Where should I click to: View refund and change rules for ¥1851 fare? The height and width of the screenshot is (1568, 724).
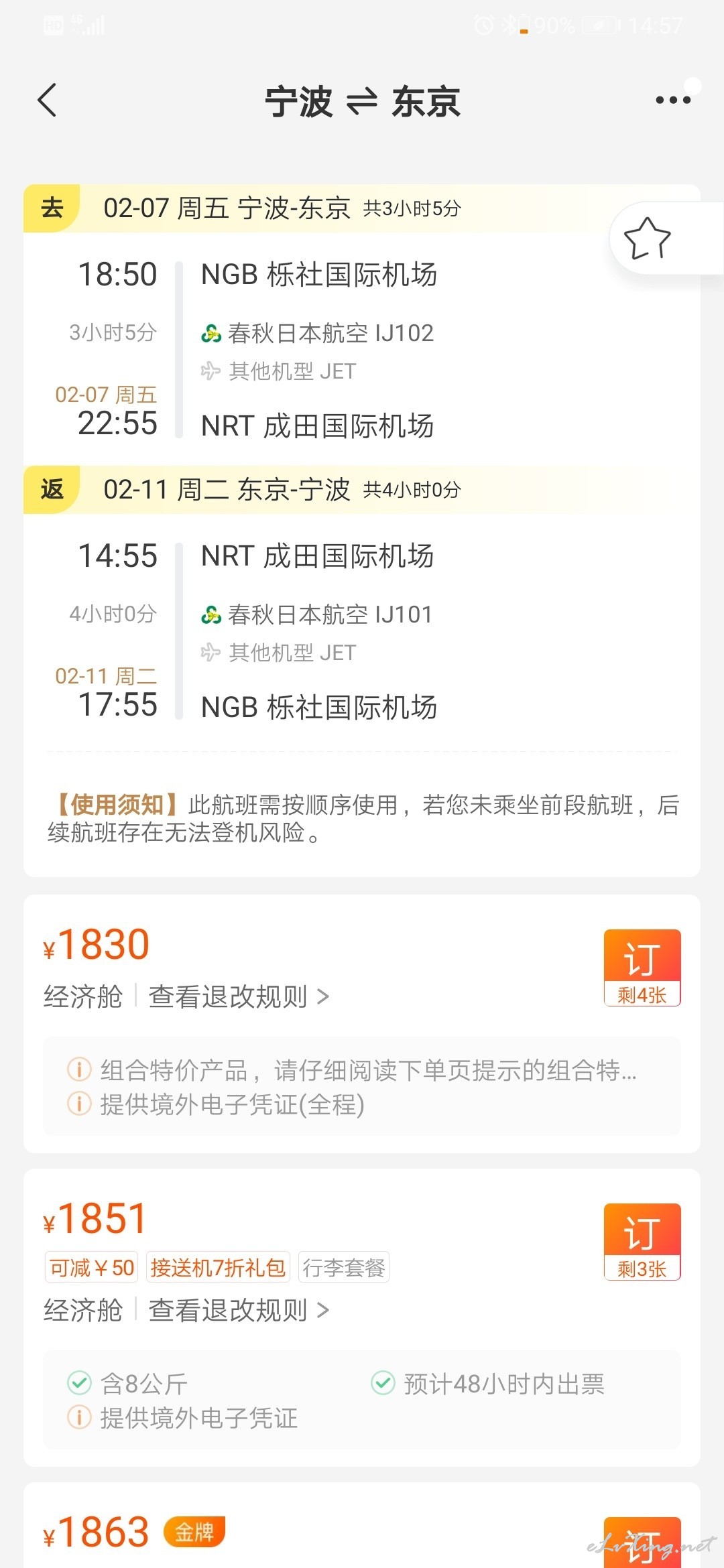239,1310
